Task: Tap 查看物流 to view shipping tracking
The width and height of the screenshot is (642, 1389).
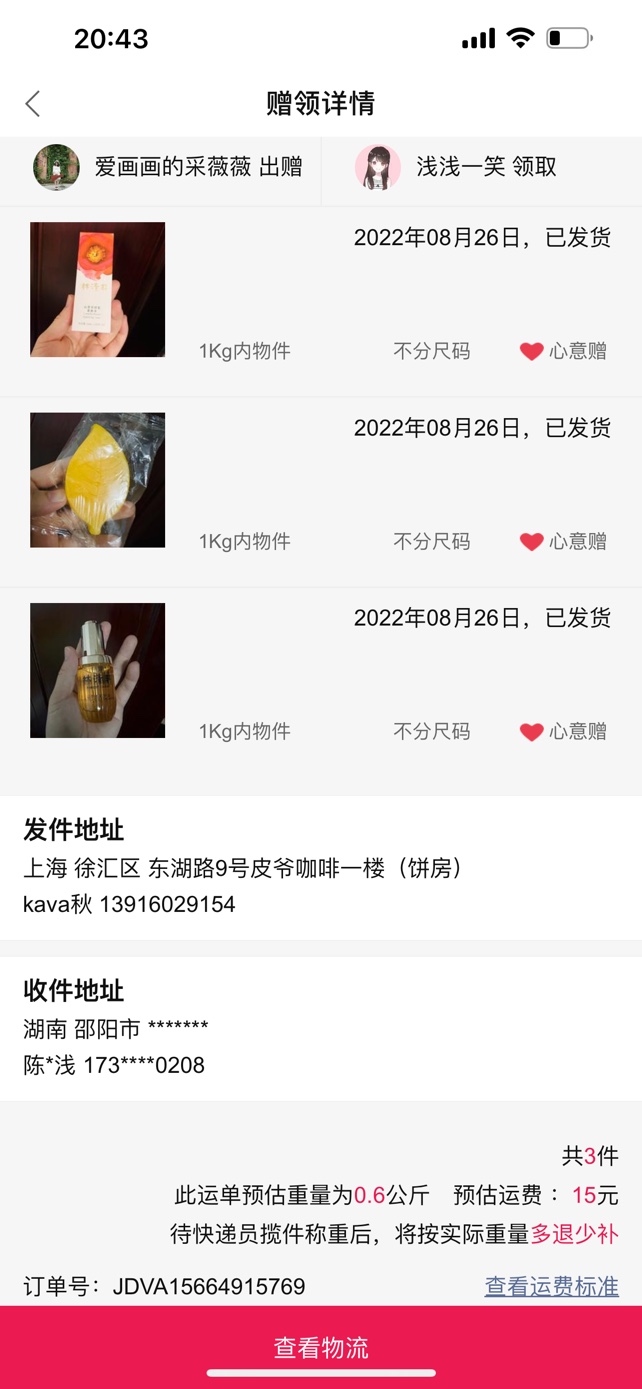Action: pyautogui.click(x=321, y=1346)
